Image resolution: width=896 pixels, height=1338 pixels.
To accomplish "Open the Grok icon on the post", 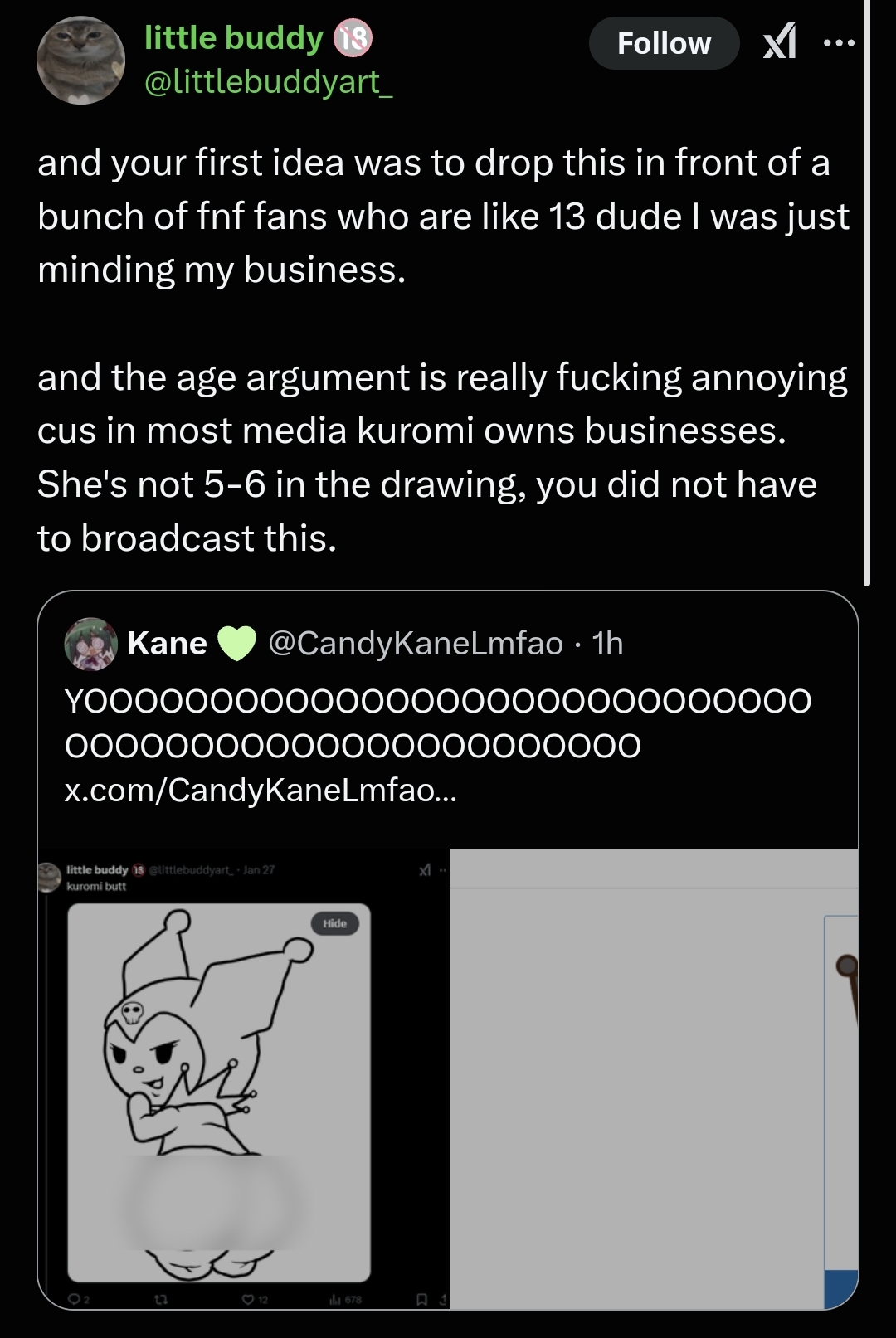I will click(x=780, y=41).
